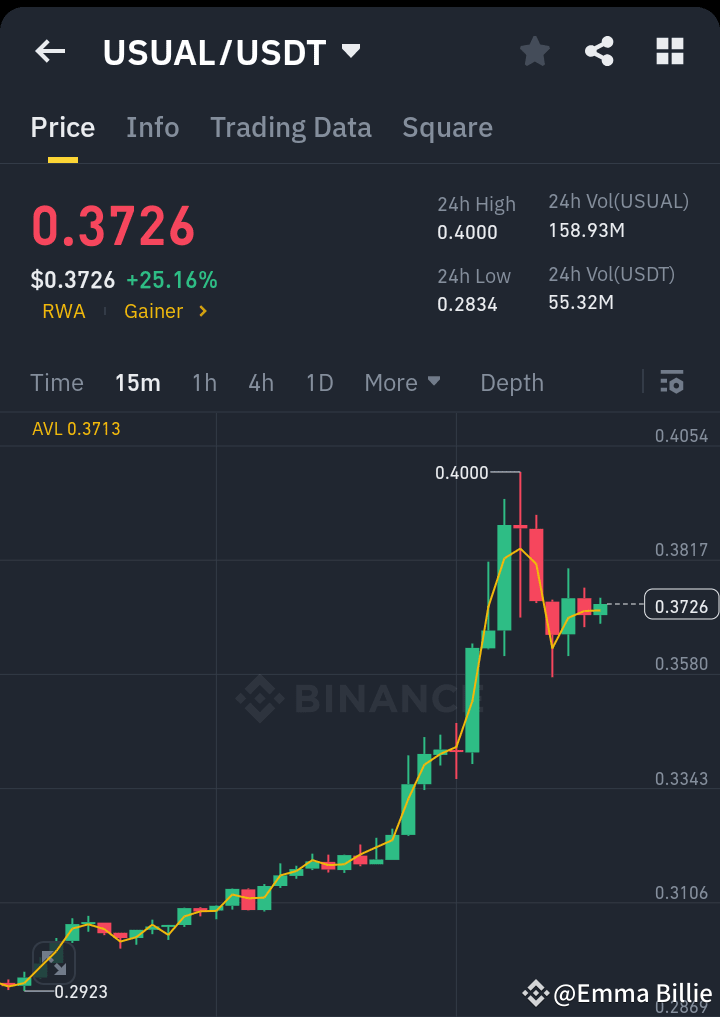Select the Depth view option
The width and height of the screenshot is (720, 1017).
click(511, 382)
